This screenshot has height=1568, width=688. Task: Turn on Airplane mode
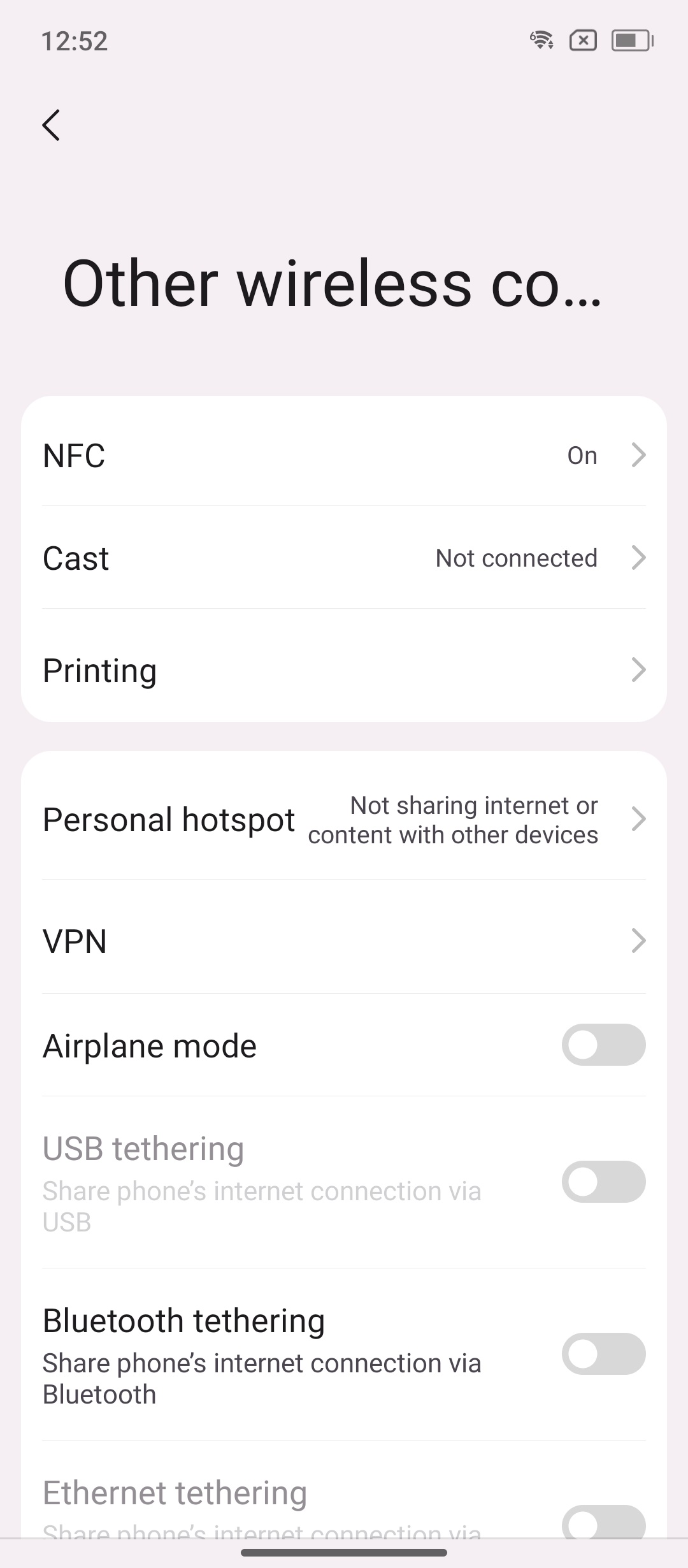tap(603, 1045)
